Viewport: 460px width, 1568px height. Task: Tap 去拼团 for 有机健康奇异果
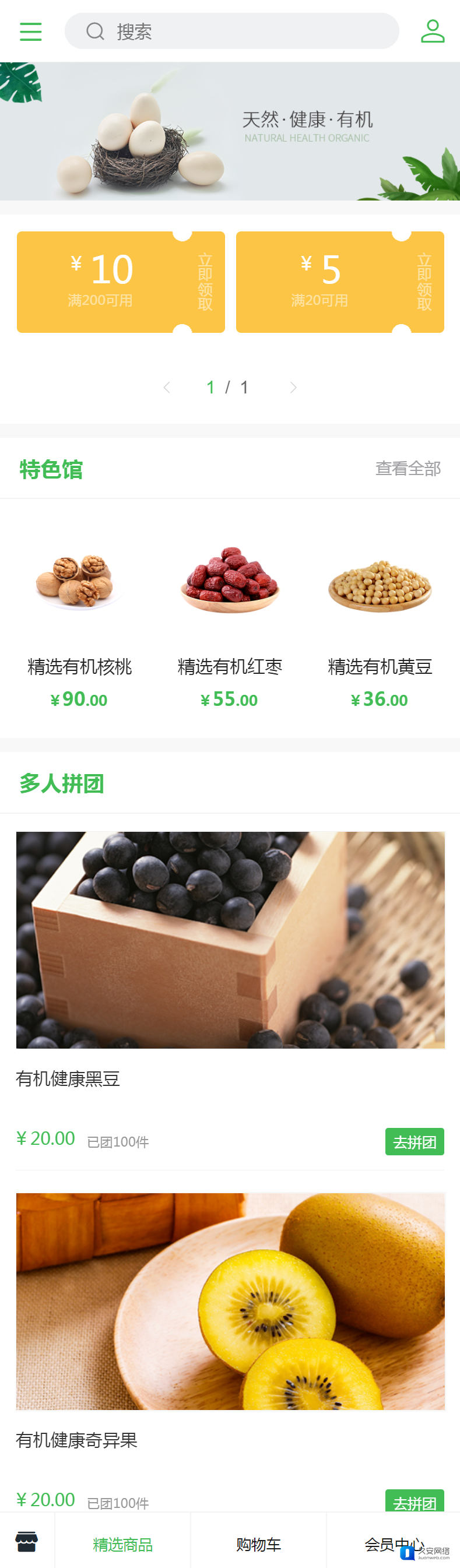coord(415,1501)
